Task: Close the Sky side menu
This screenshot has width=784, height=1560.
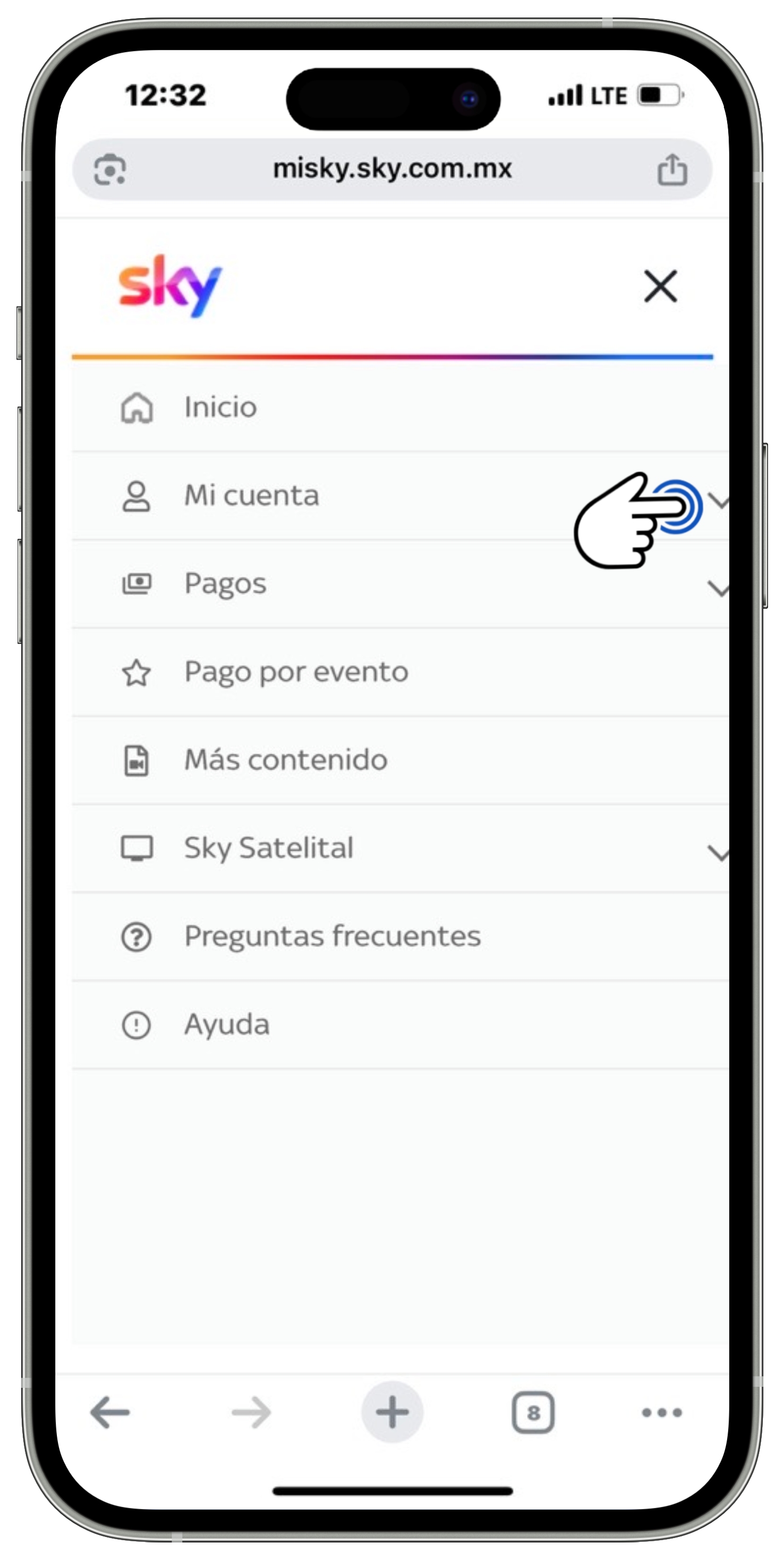Action: tap(660, 286)
